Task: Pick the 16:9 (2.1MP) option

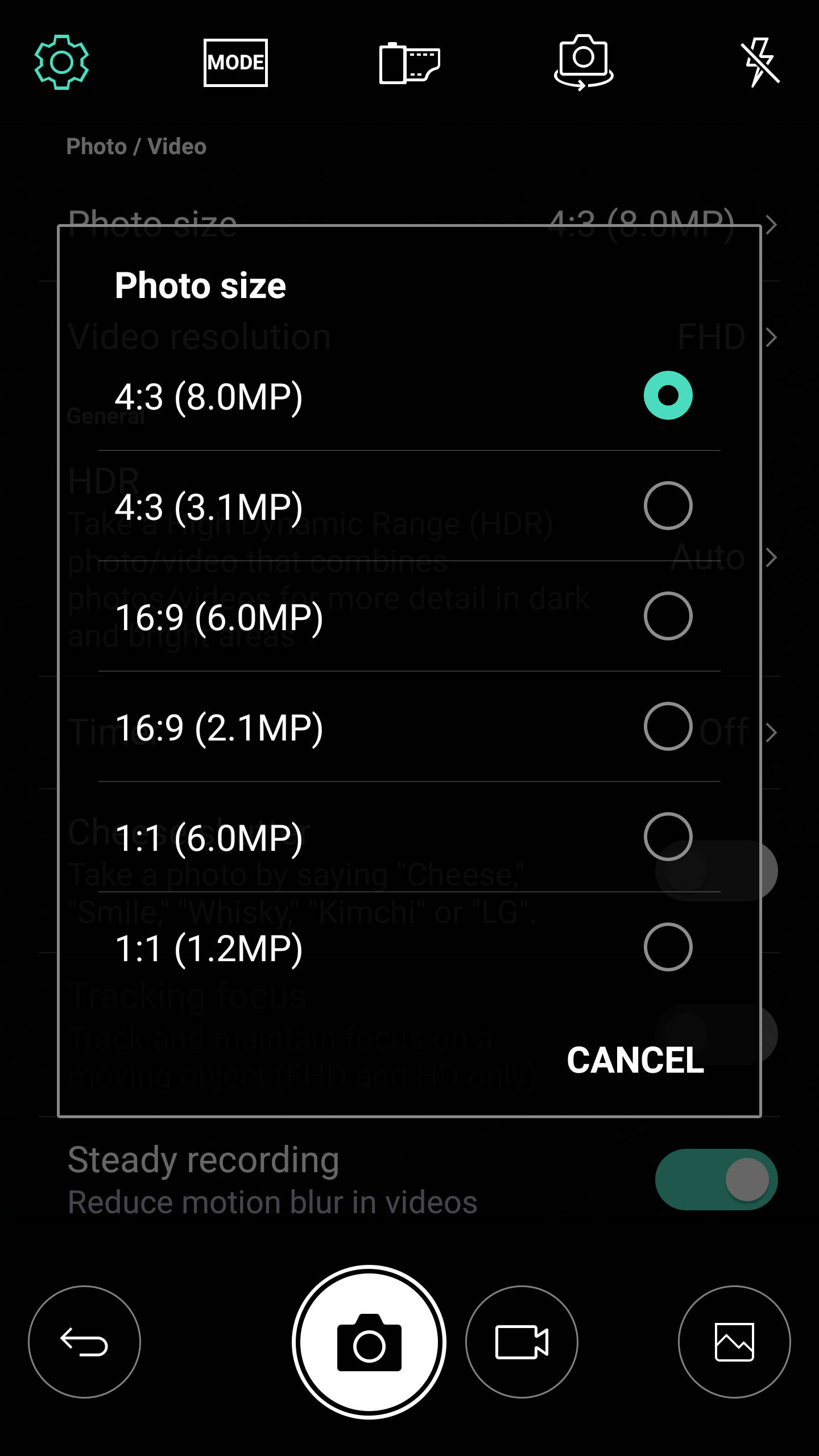Action: pos(409,727)
